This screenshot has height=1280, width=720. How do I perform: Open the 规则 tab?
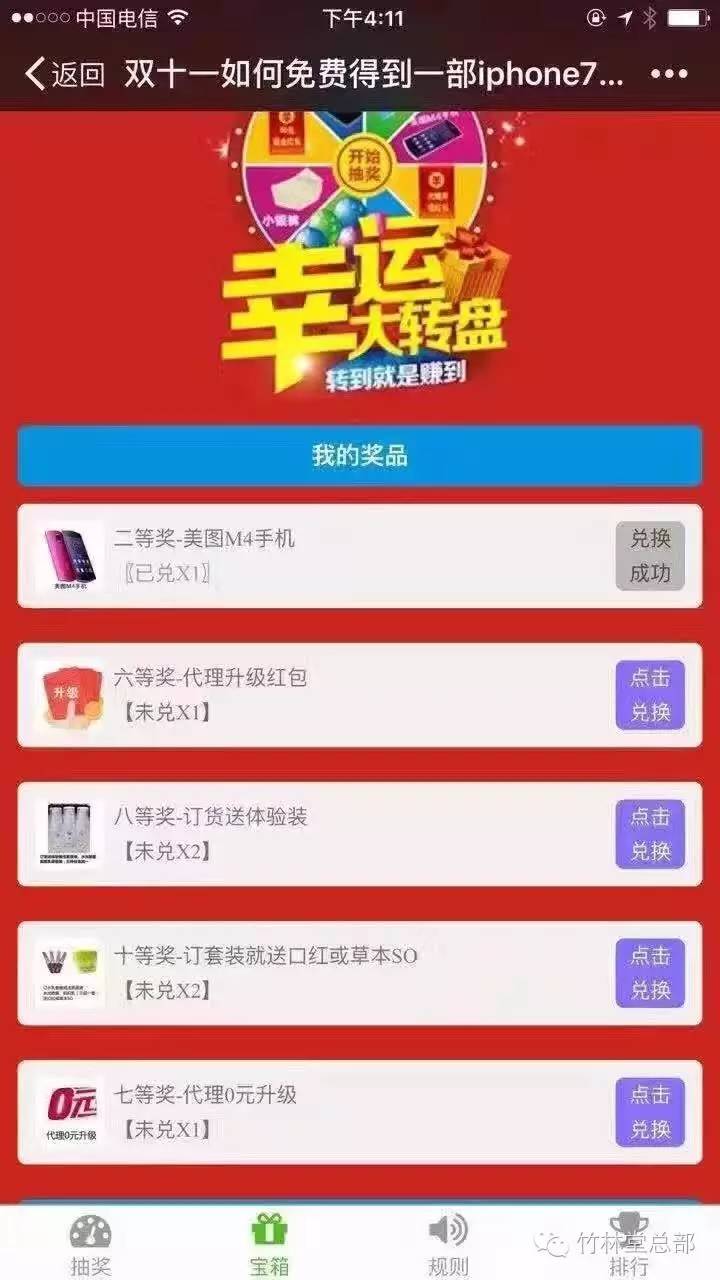tap(448, 1243)
